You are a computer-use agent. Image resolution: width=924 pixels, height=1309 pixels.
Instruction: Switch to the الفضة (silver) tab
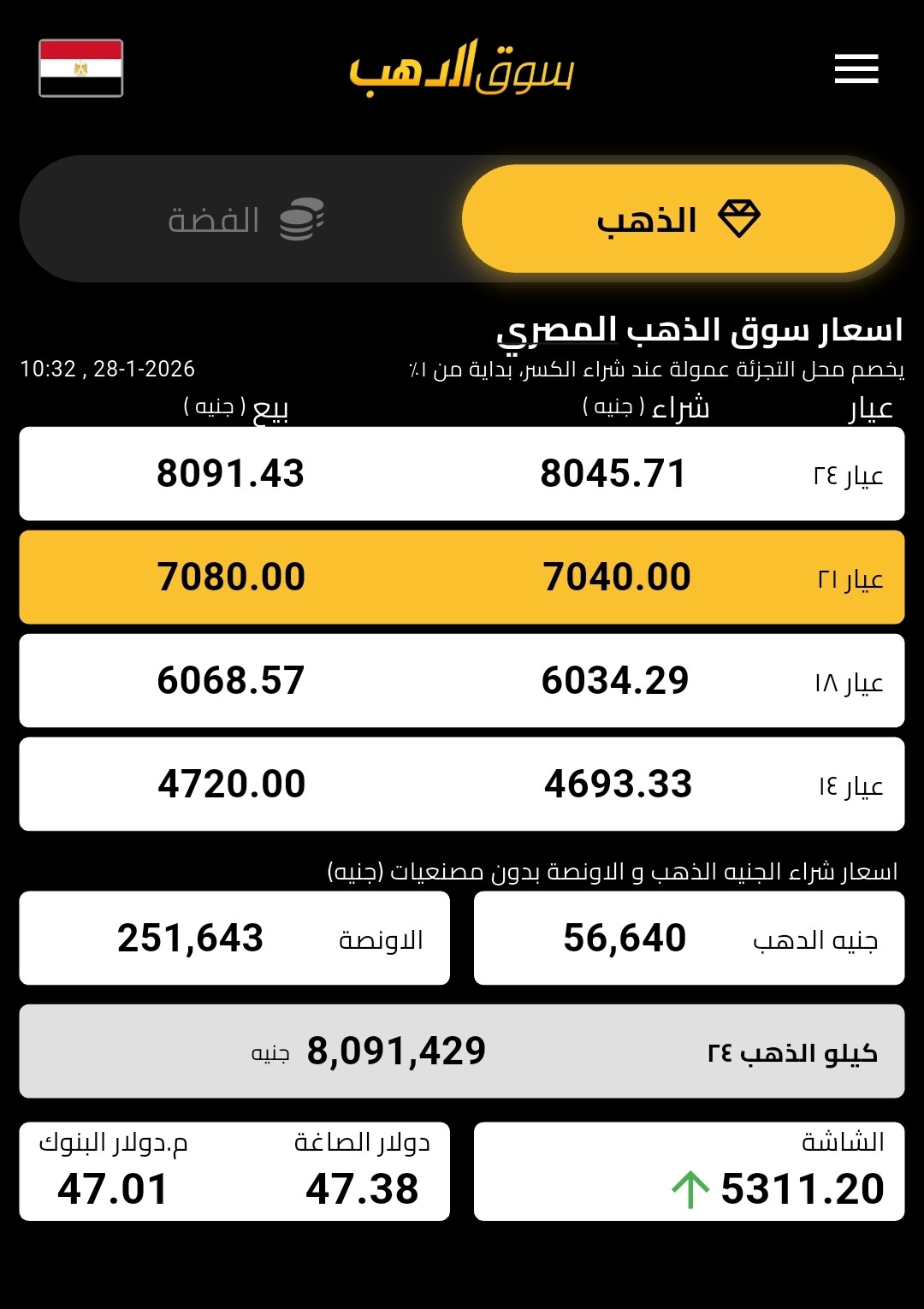point(244,219)
